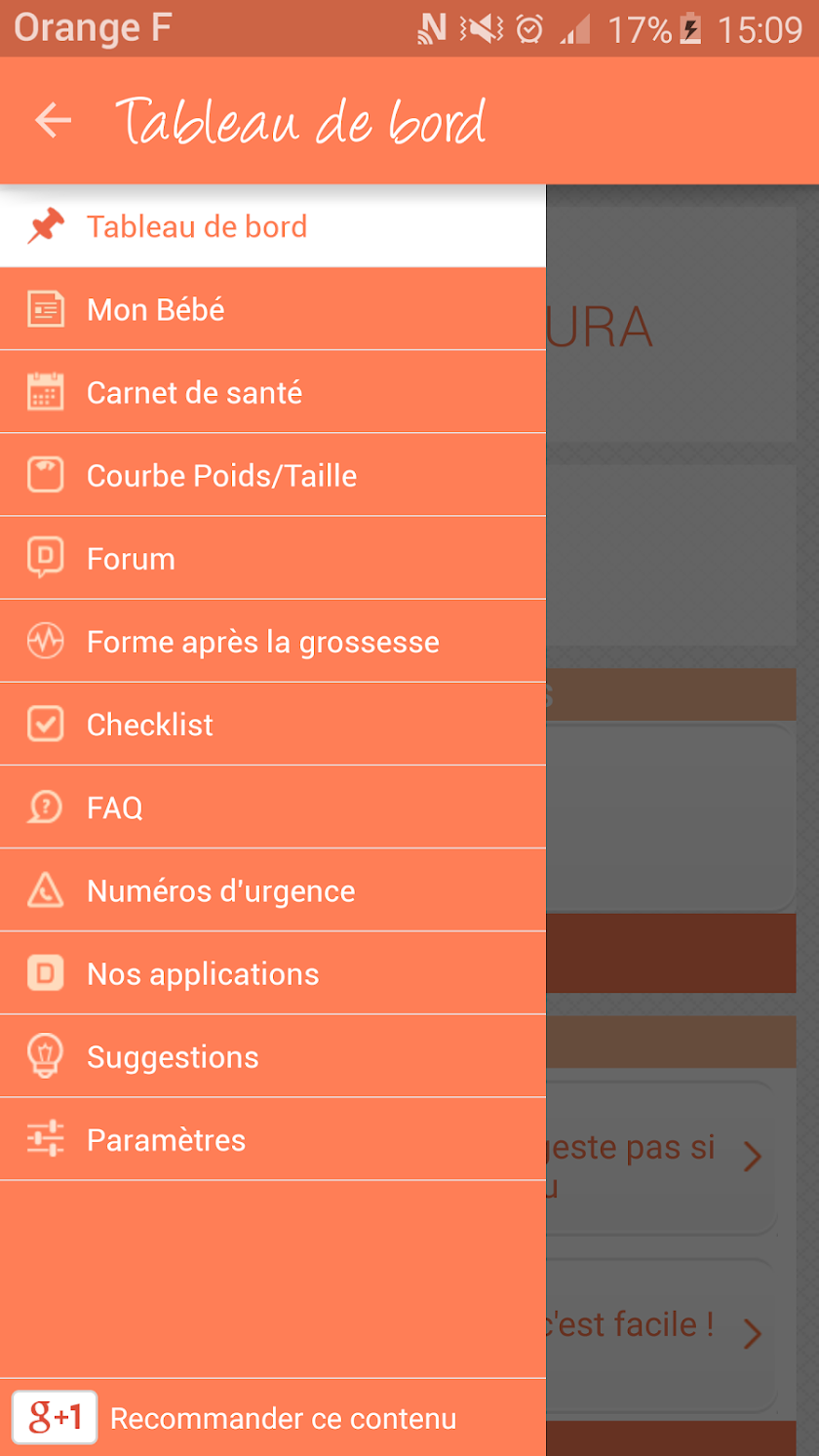
Task: View the FAQ
Action: pos(273,807)
